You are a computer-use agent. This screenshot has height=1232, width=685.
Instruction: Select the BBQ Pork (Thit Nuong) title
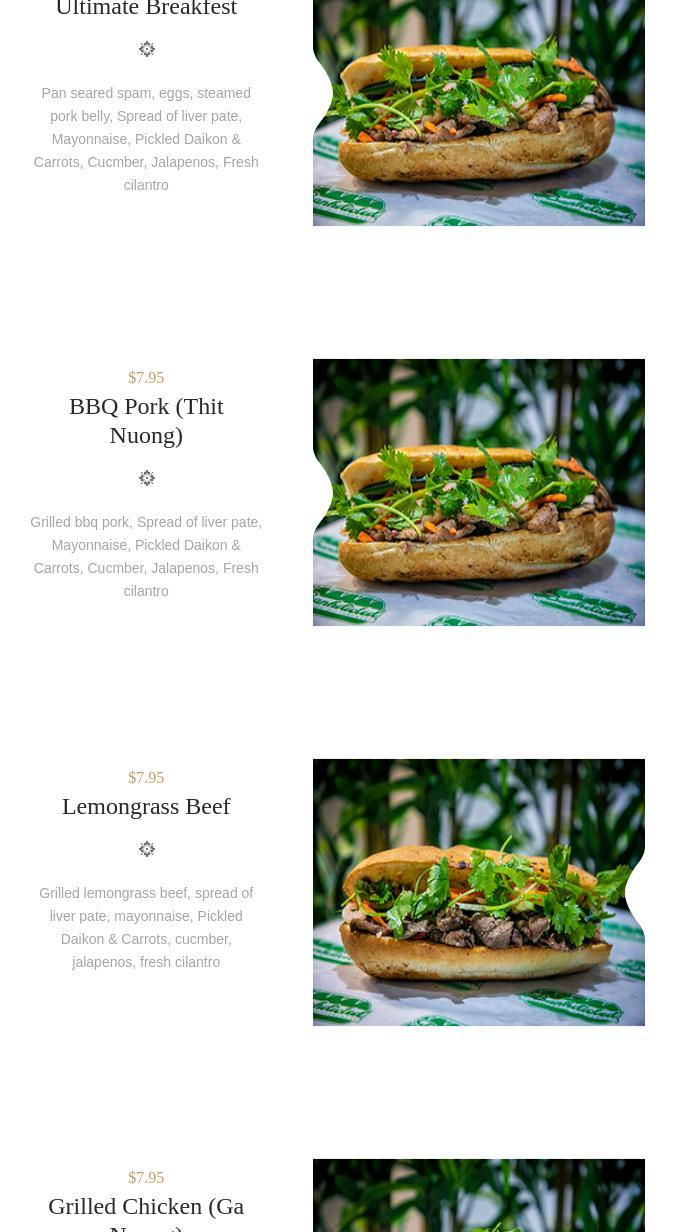pos(146,420)
